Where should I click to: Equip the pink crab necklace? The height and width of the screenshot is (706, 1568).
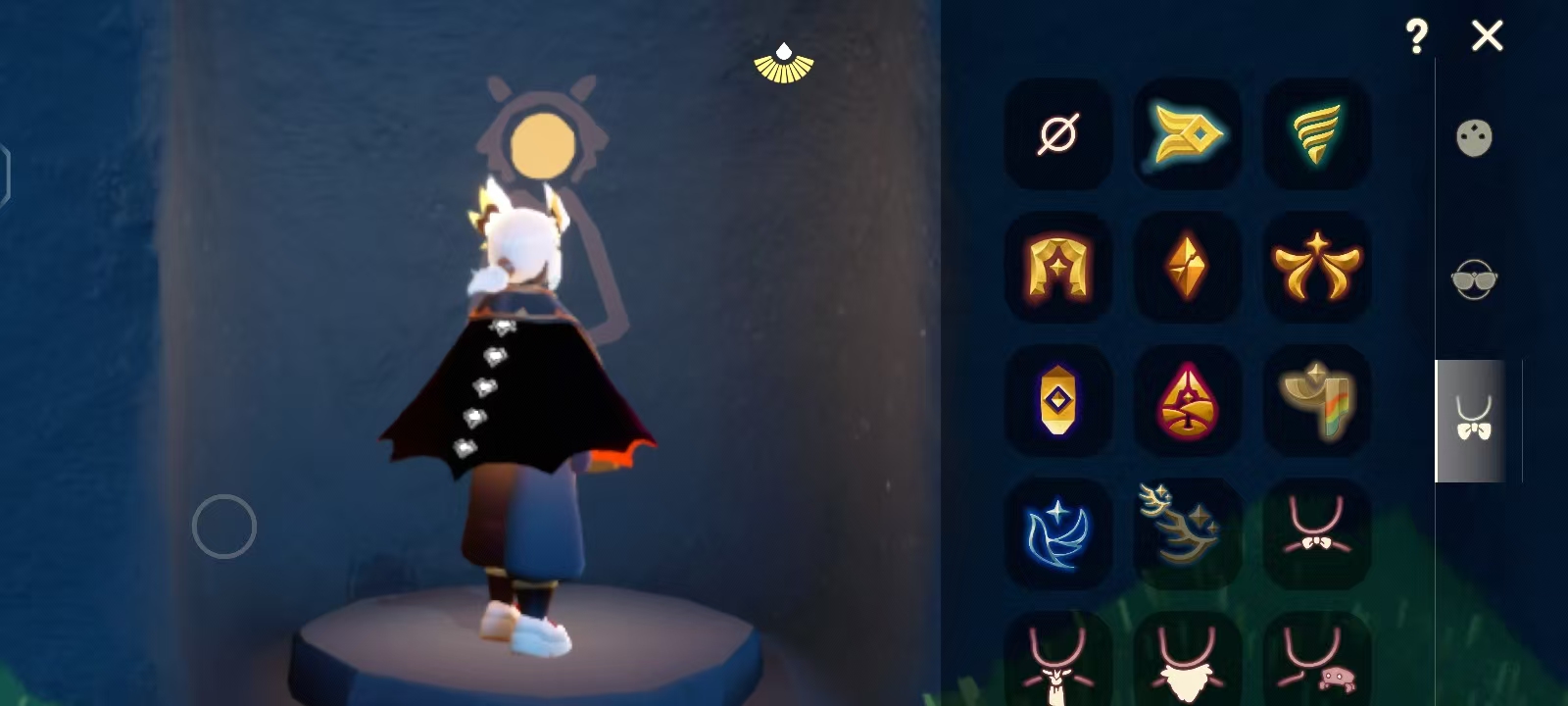[x=1316, y=662]
